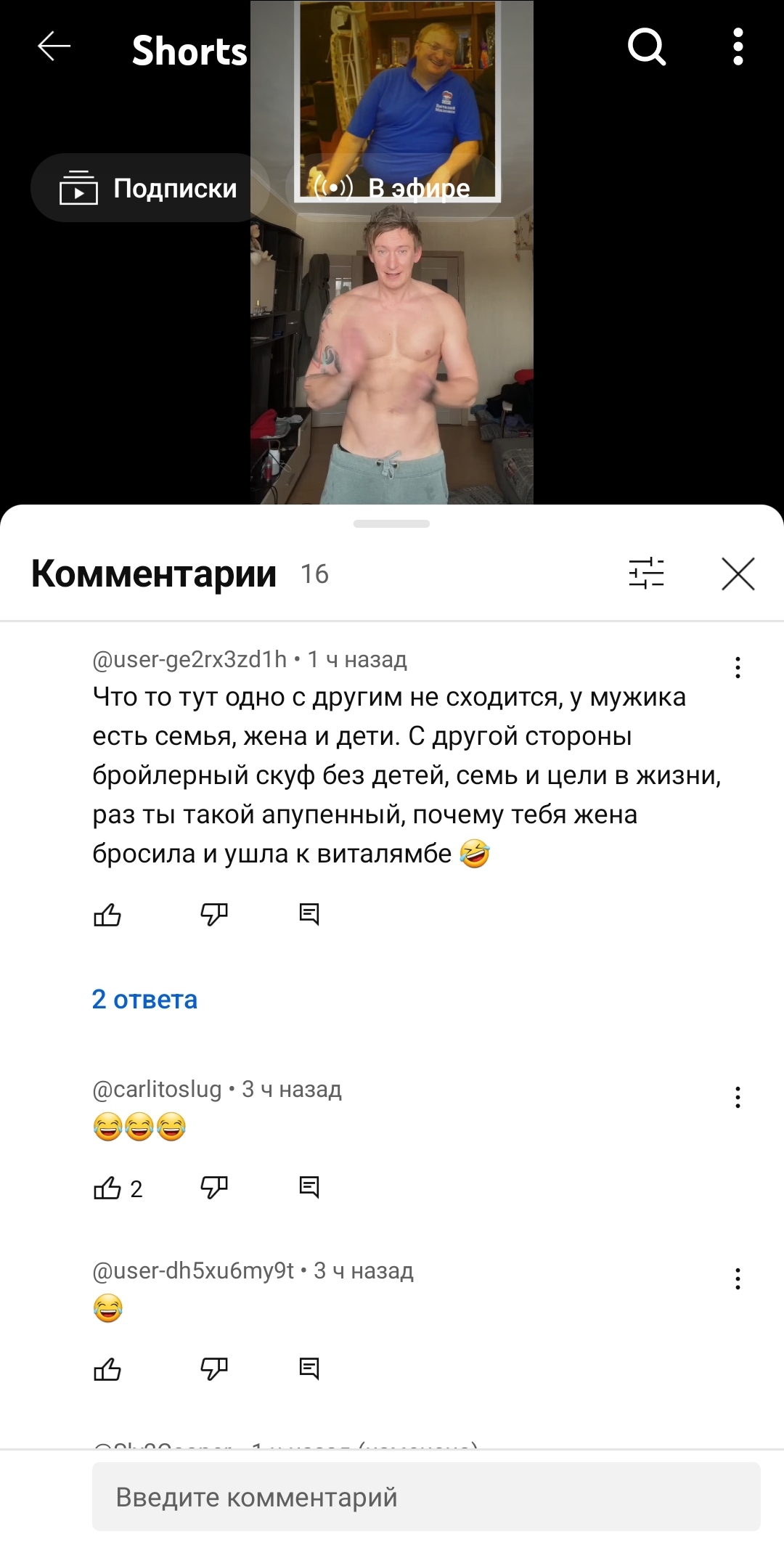Like the comment by @carlitoslug
Image resolution: width=784 pixels, height=1542 pixels.
click(x=107, y=1188)
